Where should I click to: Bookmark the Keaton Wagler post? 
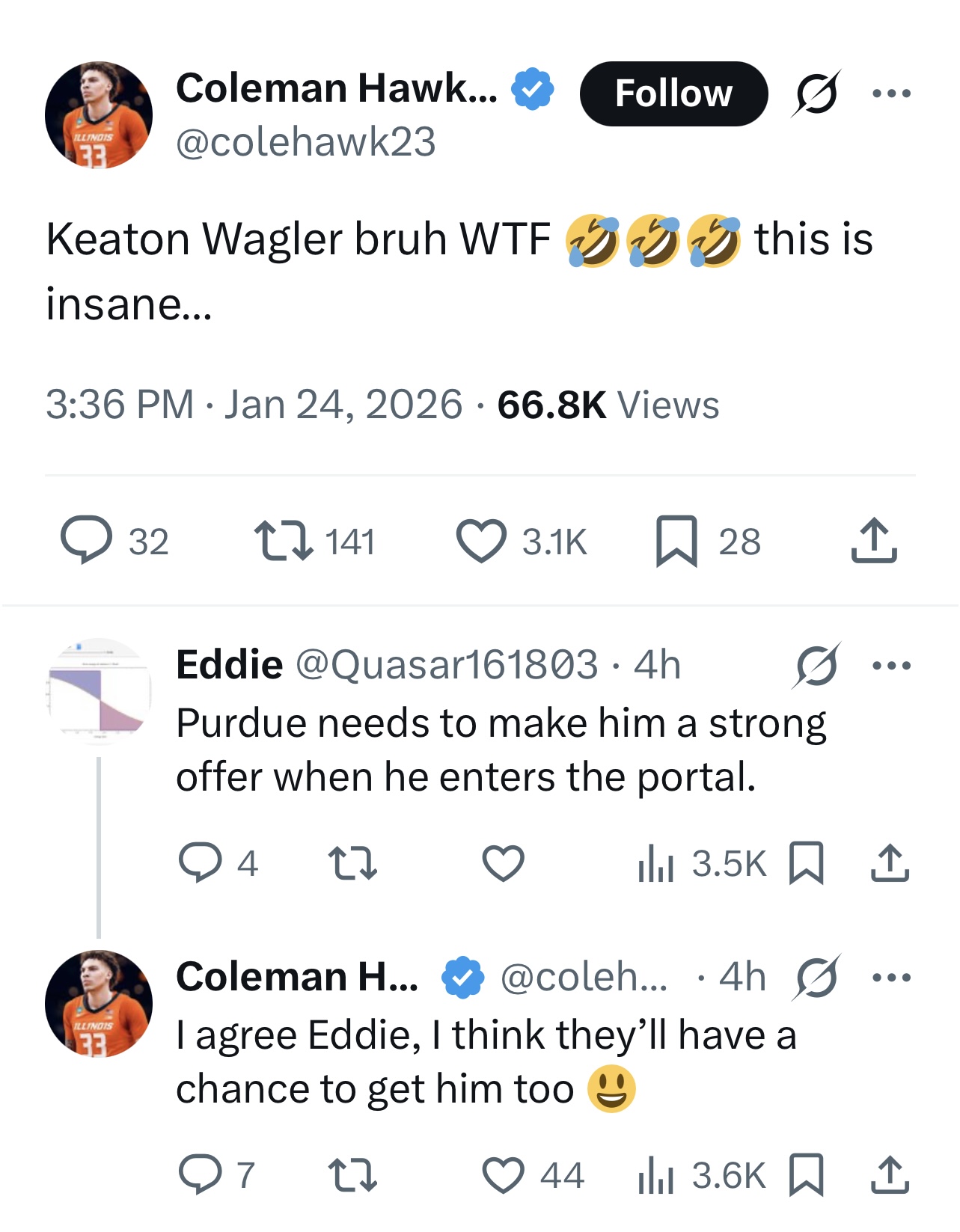676,540
